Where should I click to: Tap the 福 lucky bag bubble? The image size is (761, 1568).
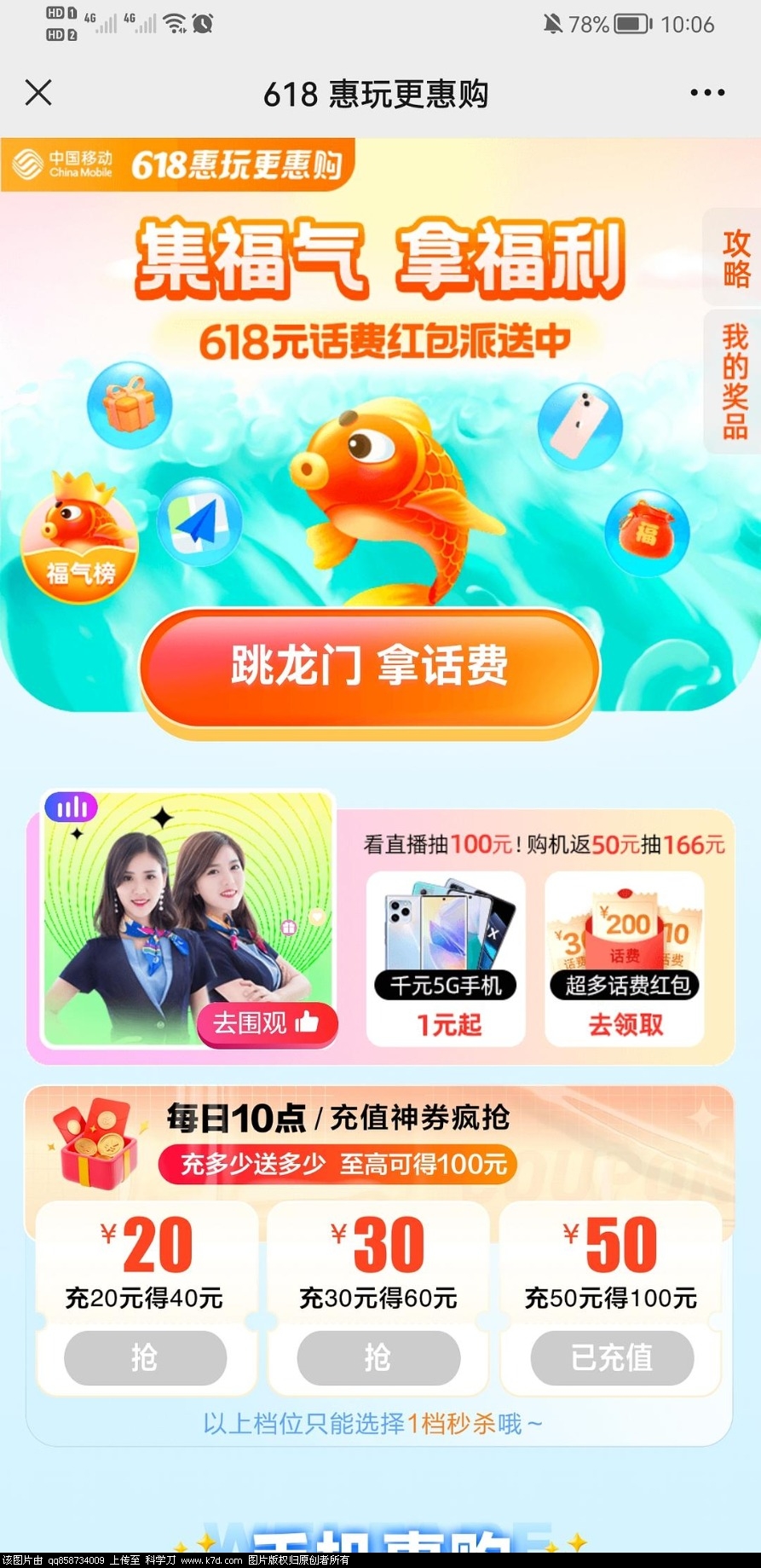pyautogui.click(x=646, y=533)
